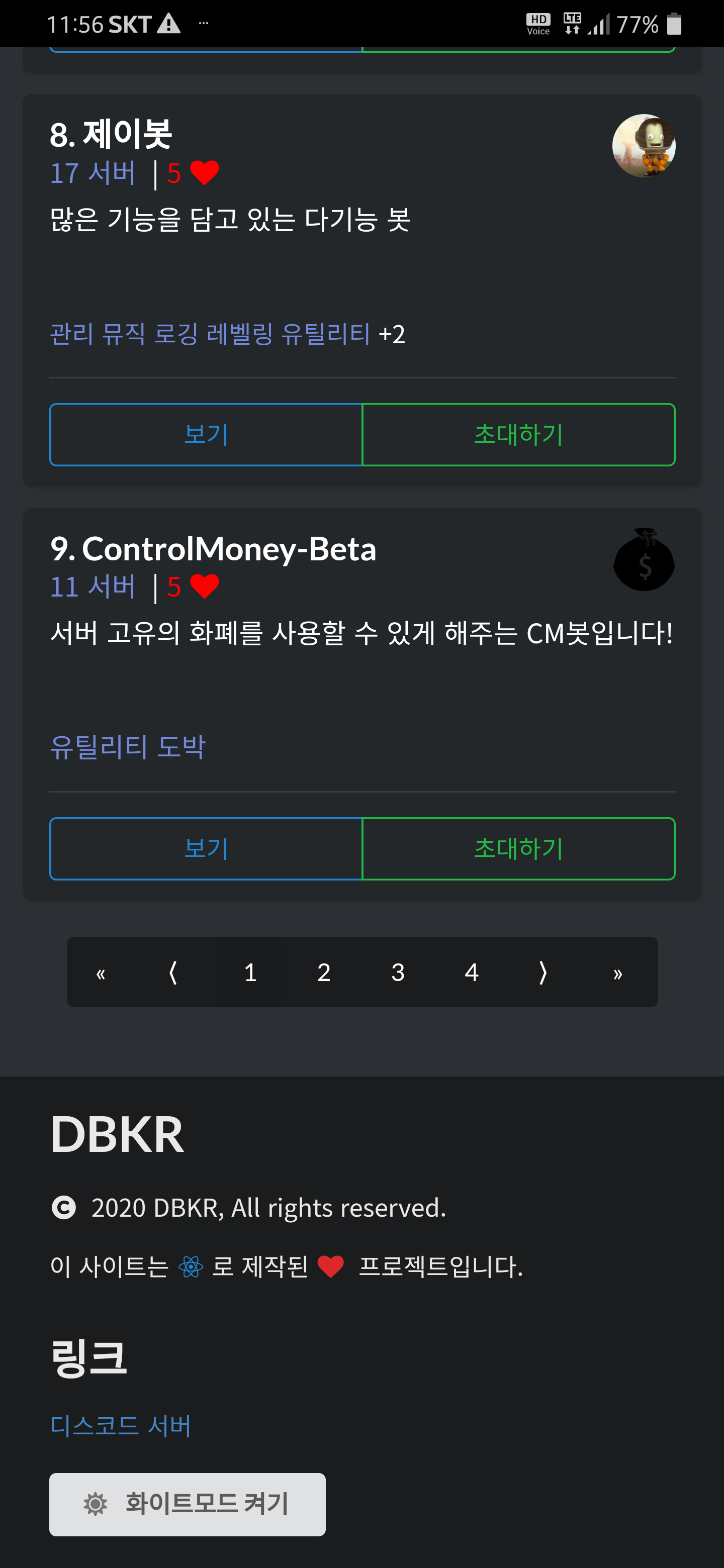
Task: Click 11 서버 count on ControlMoney-Beta
Action: pyautogui.click(x=93, y=586)
